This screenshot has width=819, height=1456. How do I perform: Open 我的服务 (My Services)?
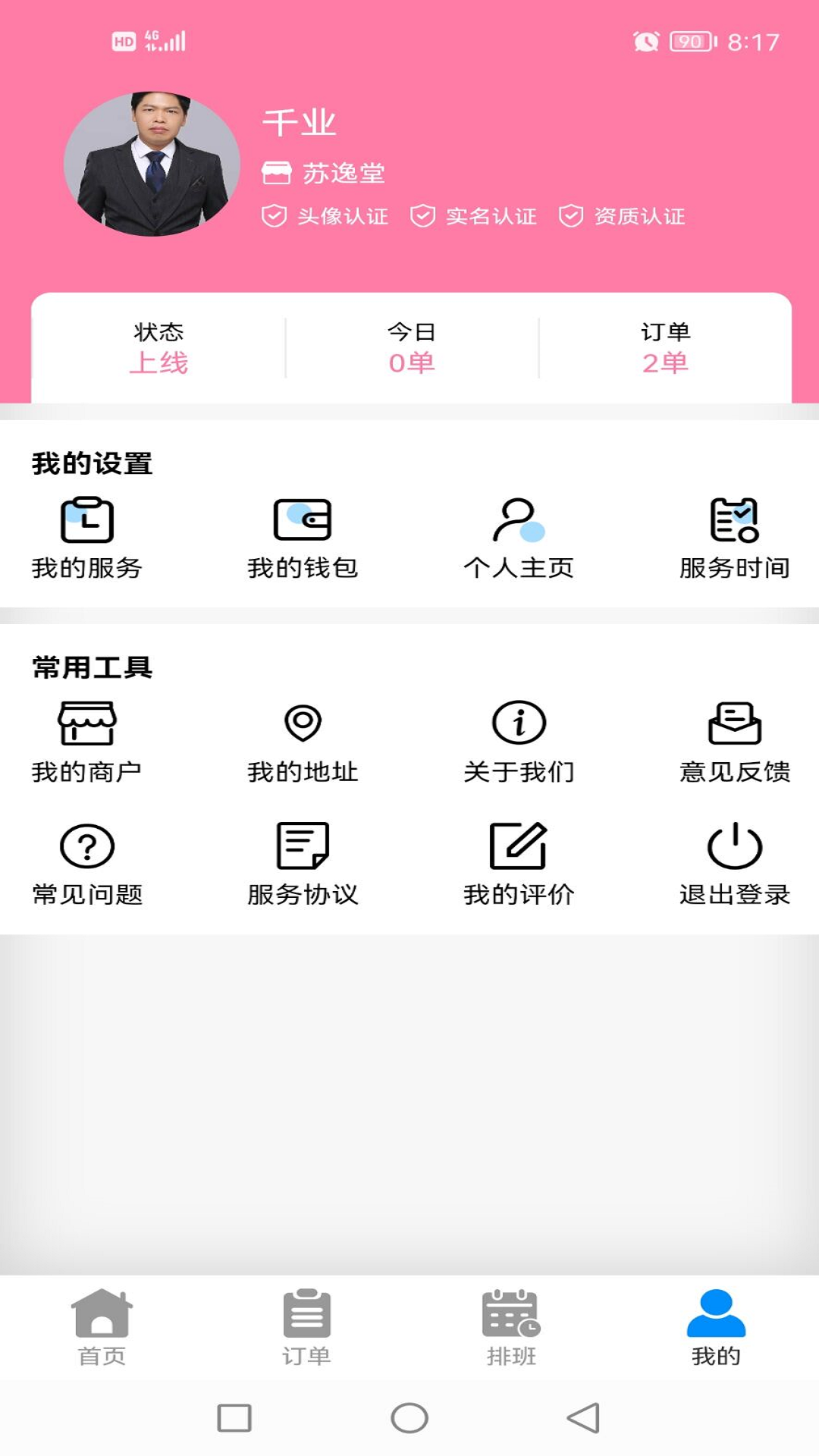pyautogui.click(x=87, y=537)
